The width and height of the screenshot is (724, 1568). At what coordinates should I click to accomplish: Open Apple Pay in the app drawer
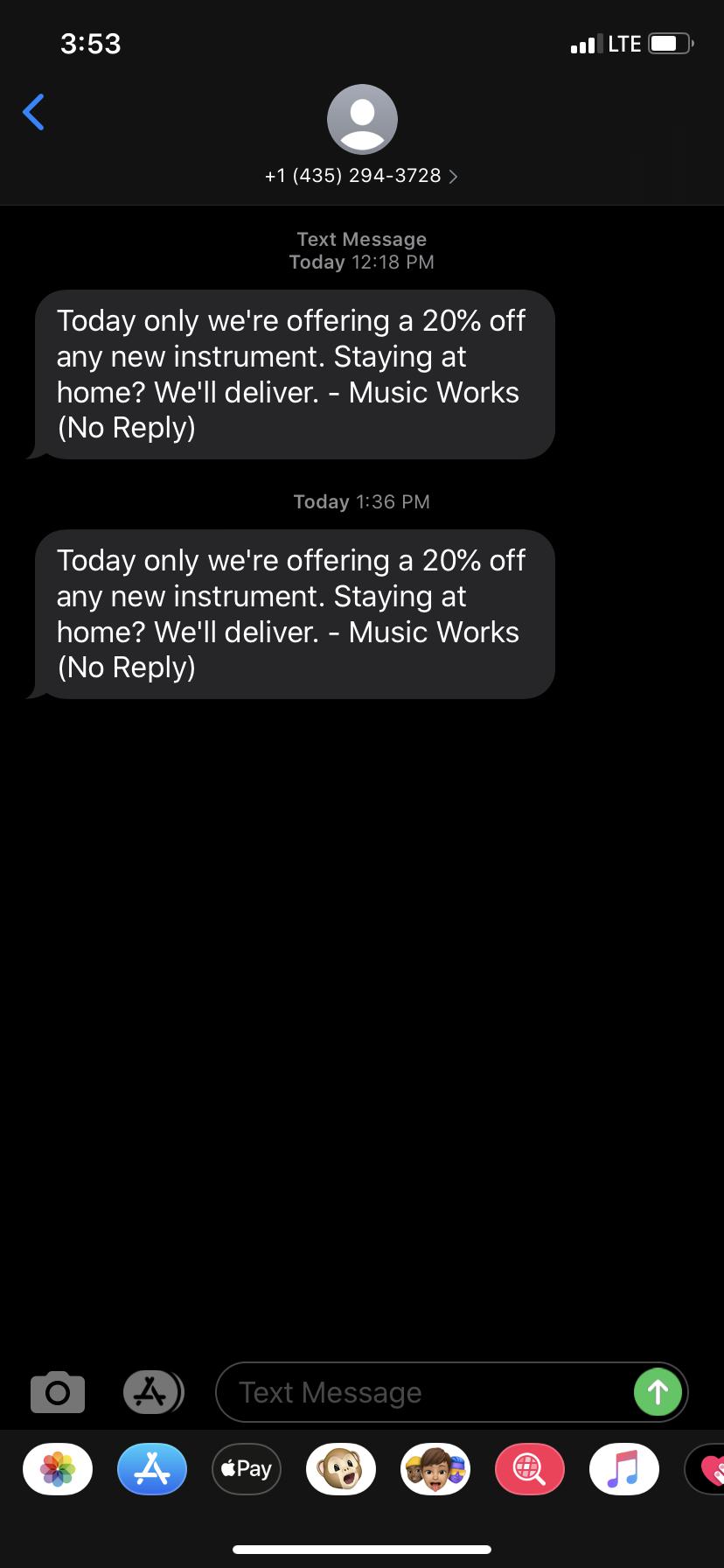point(247,1469)
